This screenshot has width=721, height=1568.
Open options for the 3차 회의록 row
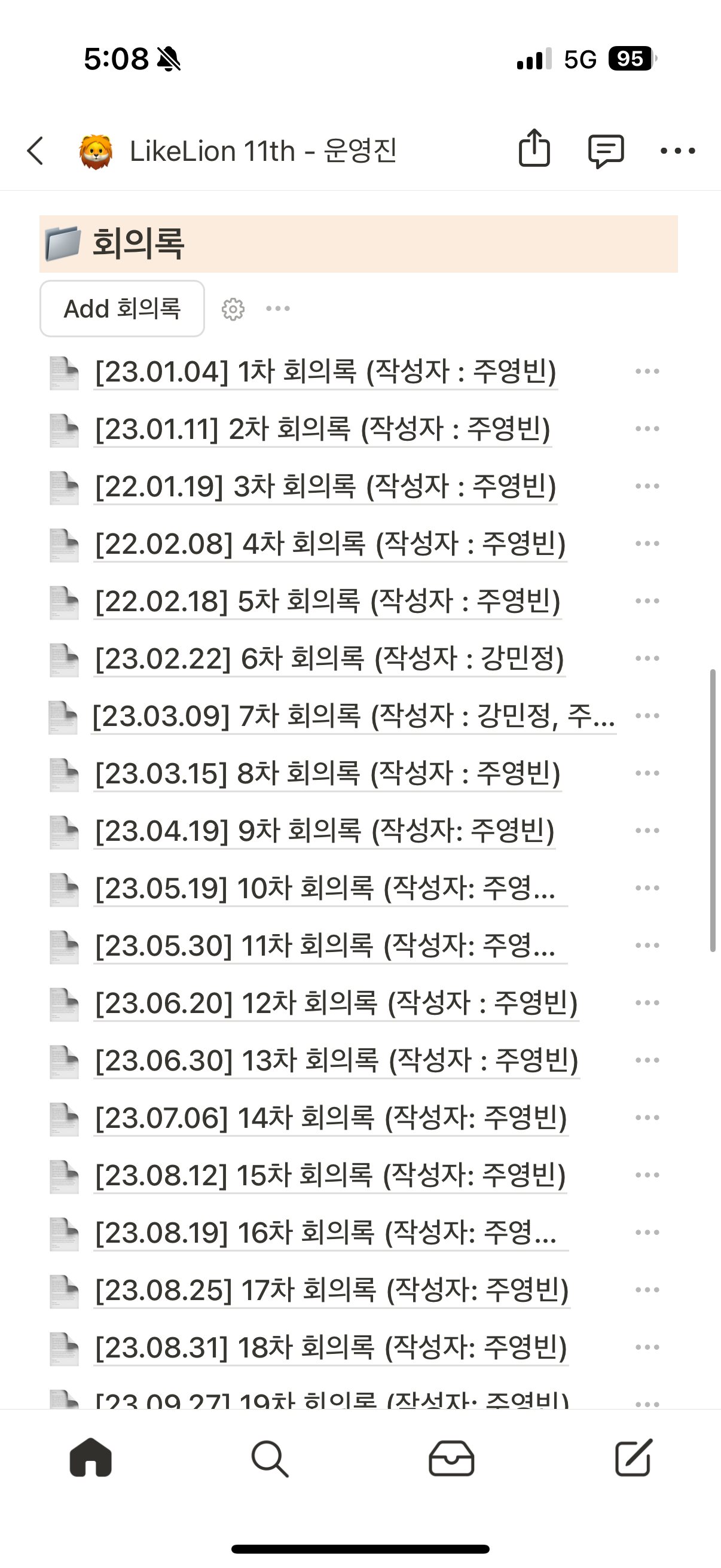click(x=647, y=486)
